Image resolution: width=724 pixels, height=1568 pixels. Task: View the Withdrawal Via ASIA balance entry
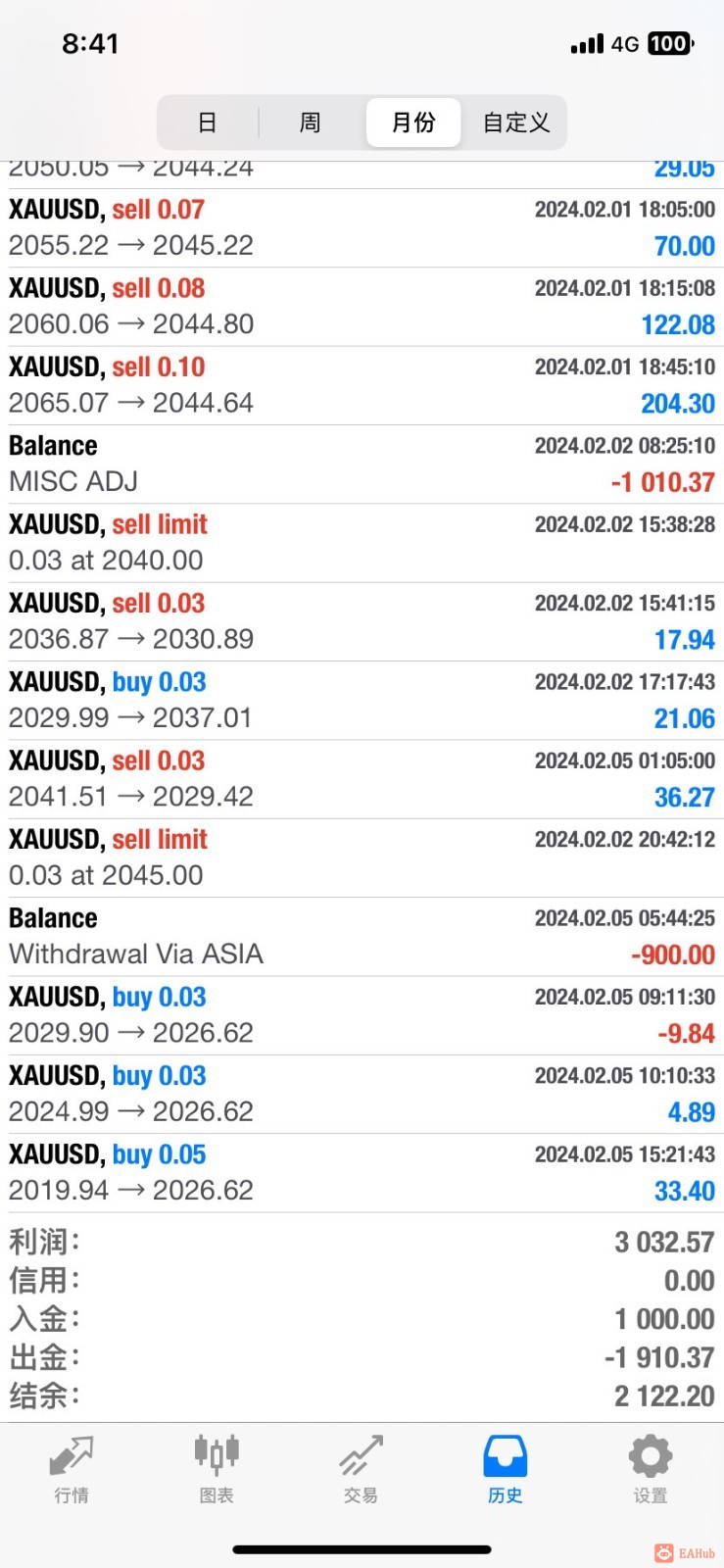362,936
